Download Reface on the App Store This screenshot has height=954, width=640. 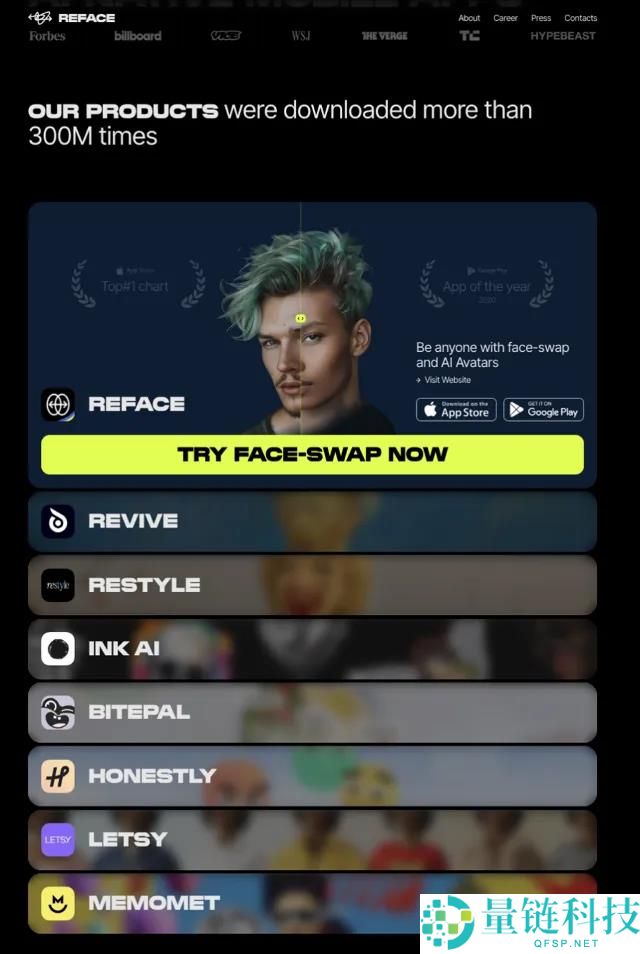click(456, 410)
